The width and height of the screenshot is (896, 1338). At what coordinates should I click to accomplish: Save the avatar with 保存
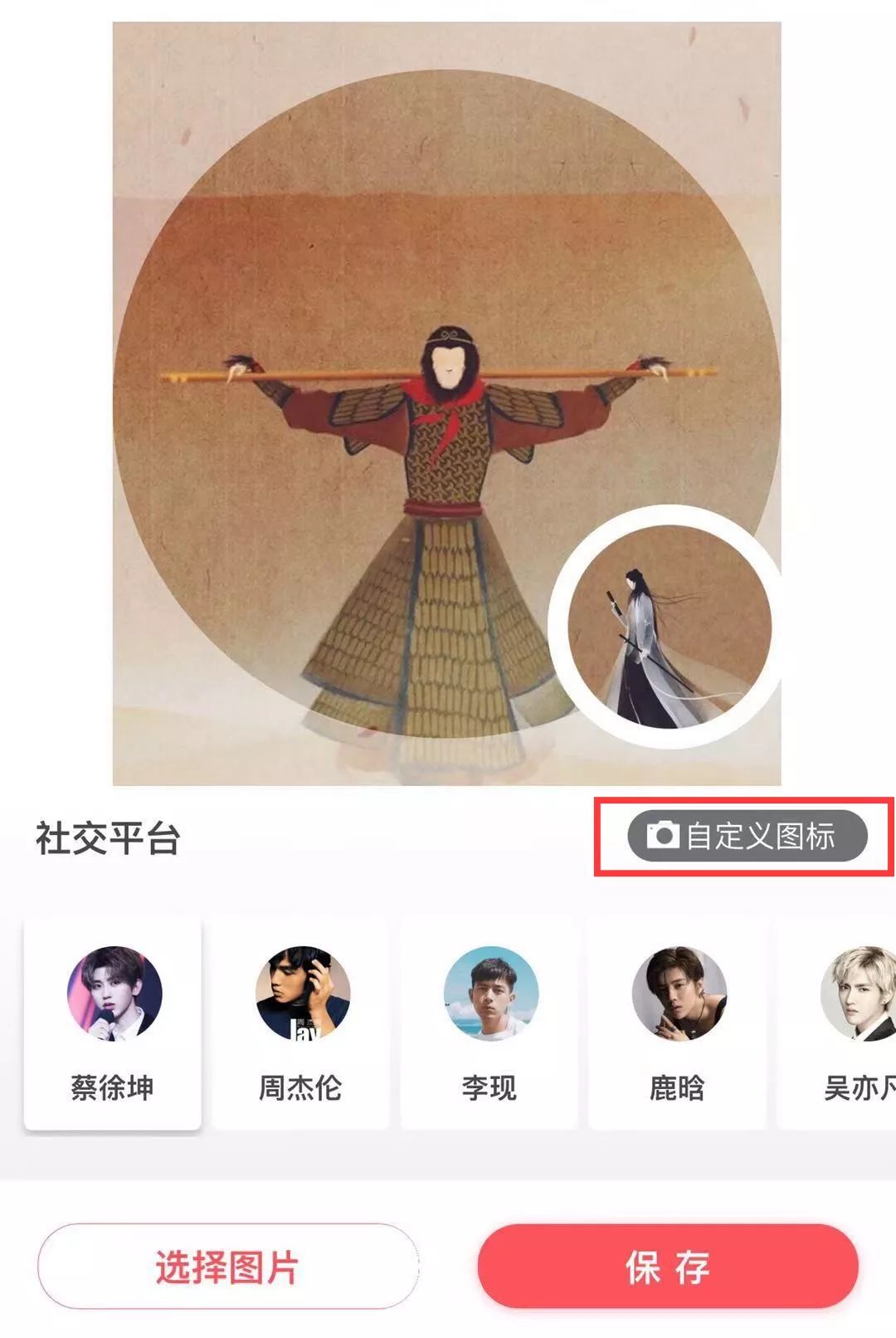(x=667, y=1267)
